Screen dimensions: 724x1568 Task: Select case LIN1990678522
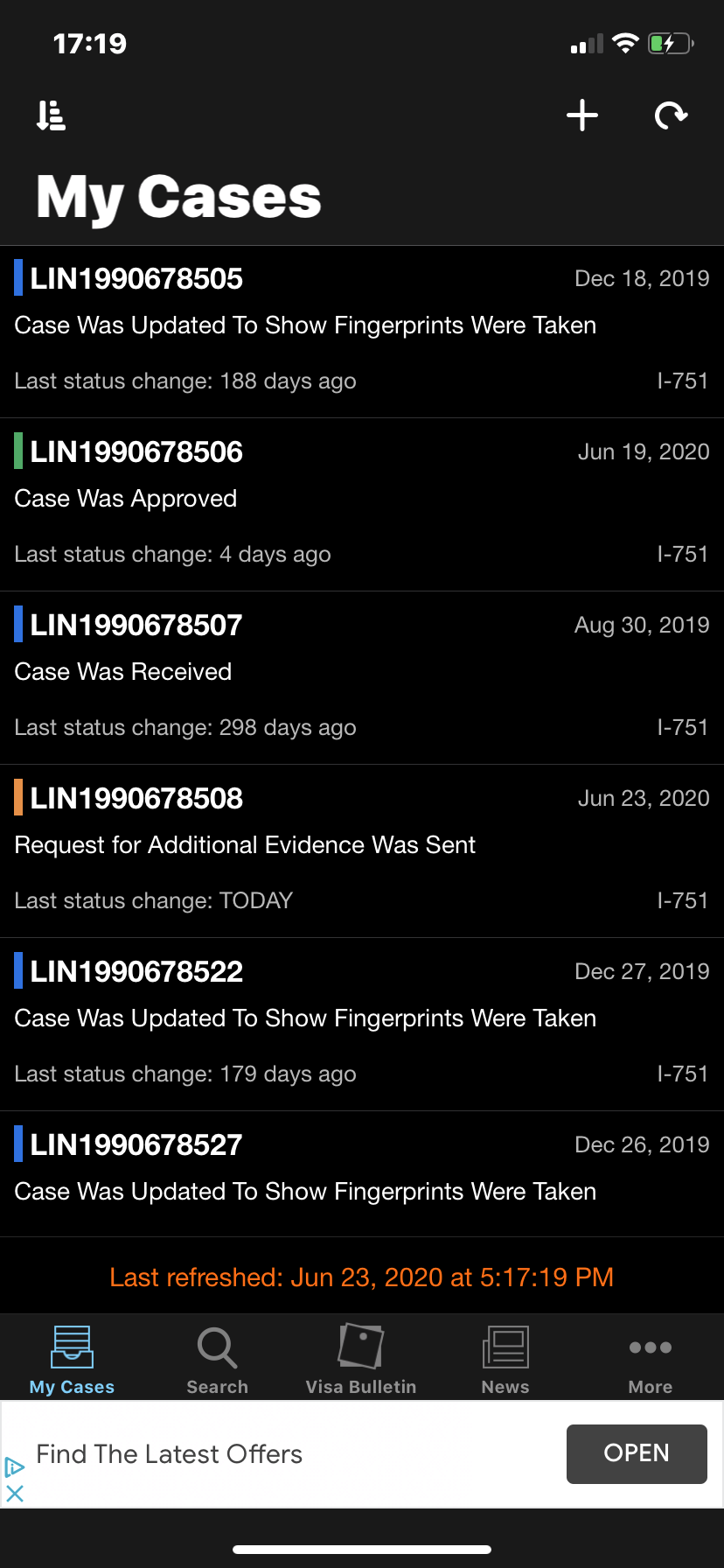click(x=362, y=1025)
